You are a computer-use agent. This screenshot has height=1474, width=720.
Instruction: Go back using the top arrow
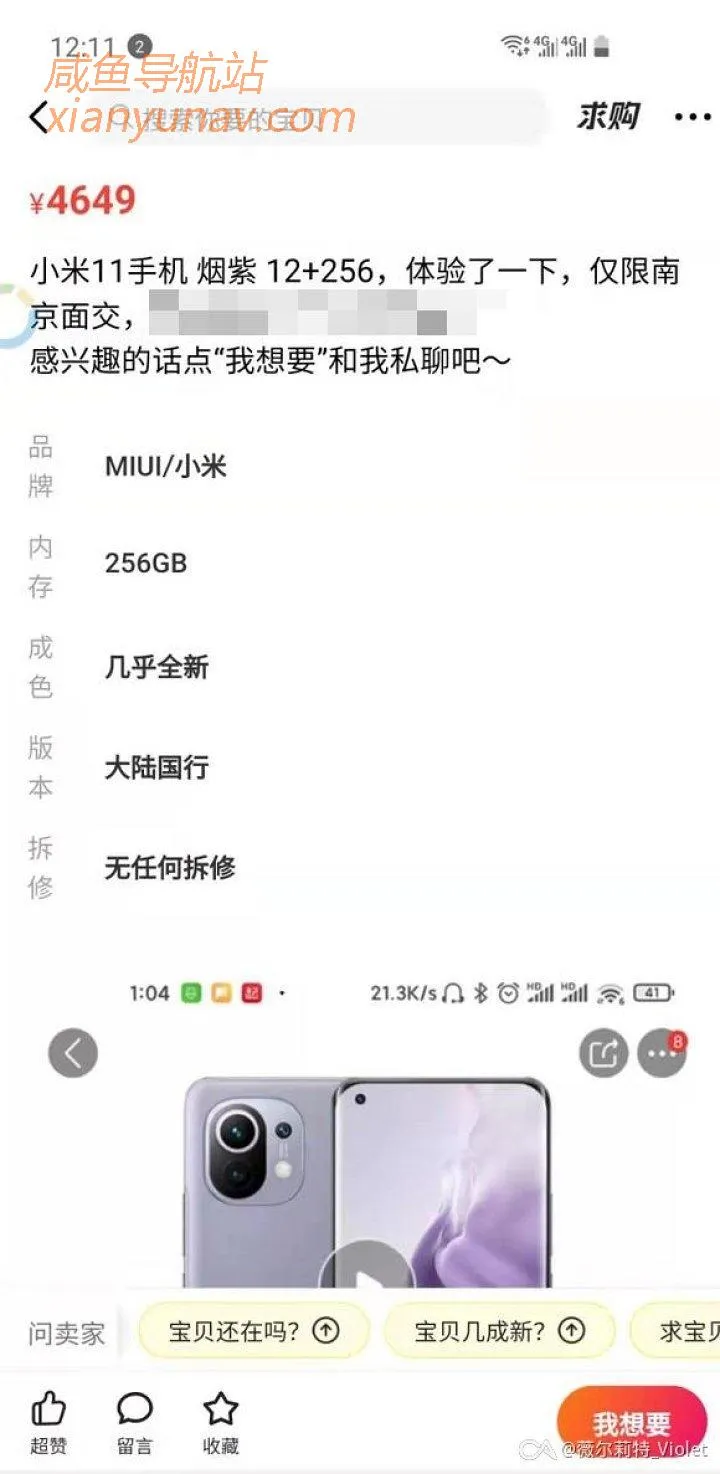[39, 117]
